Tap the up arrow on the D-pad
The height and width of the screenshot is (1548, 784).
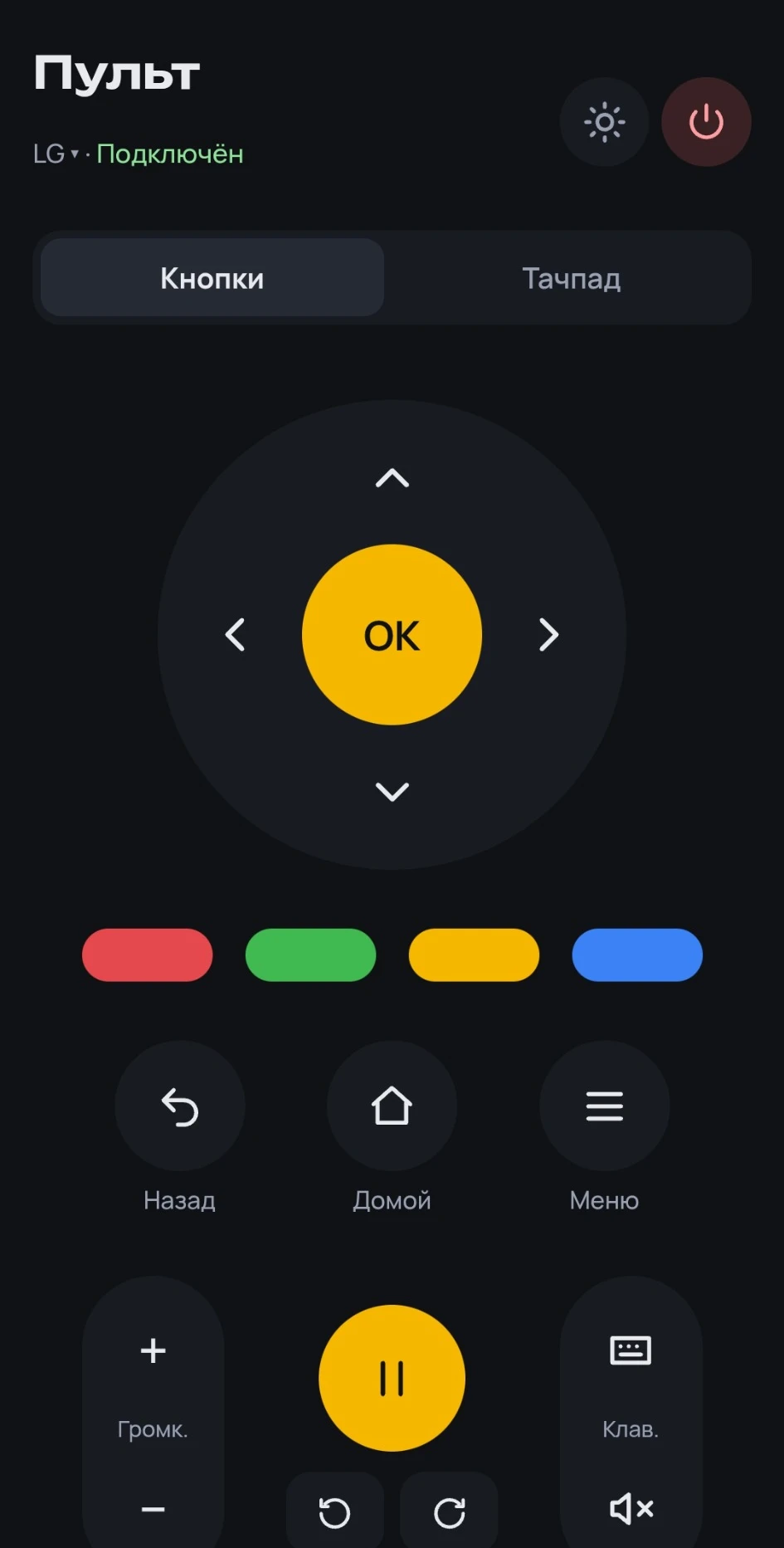pos(392,478)
